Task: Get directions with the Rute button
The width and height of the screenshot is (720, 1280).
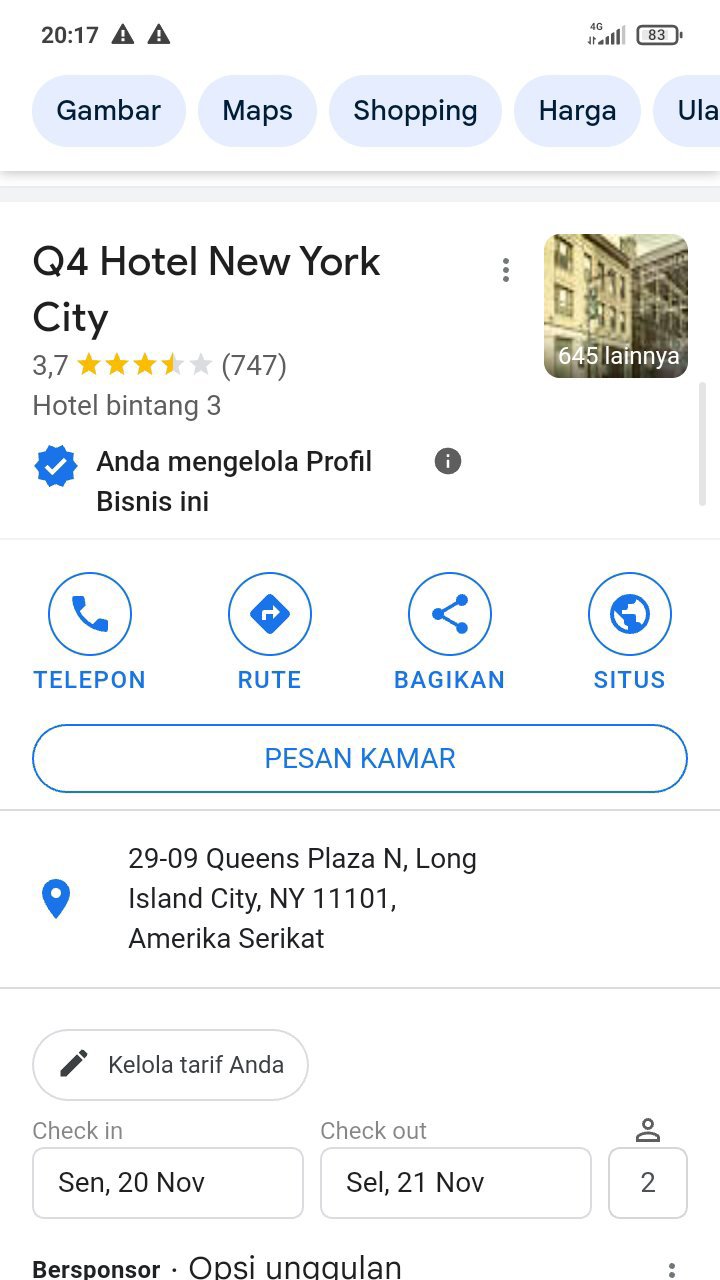Action: (270, 614)
